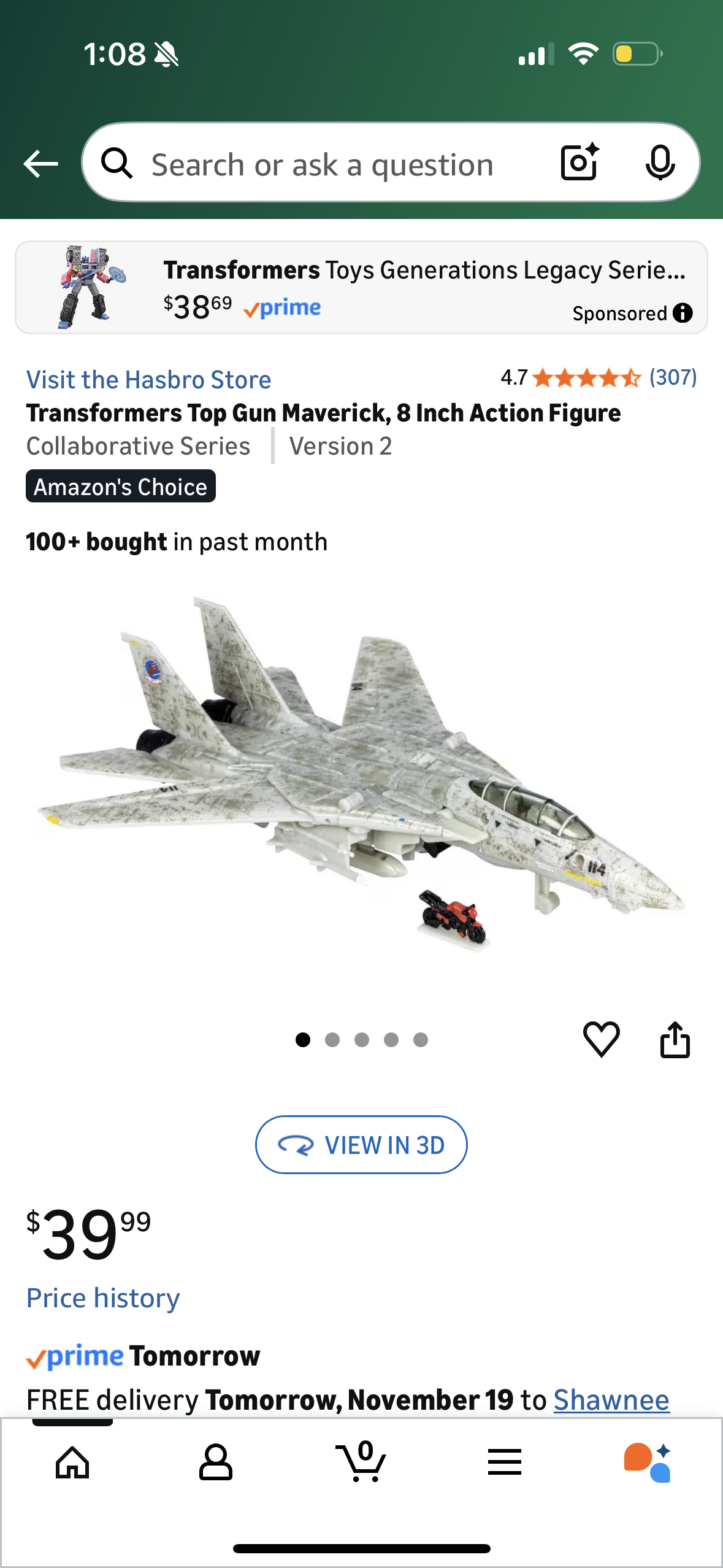
Task: View the 307 customer ratings
Action: (673, 377)
